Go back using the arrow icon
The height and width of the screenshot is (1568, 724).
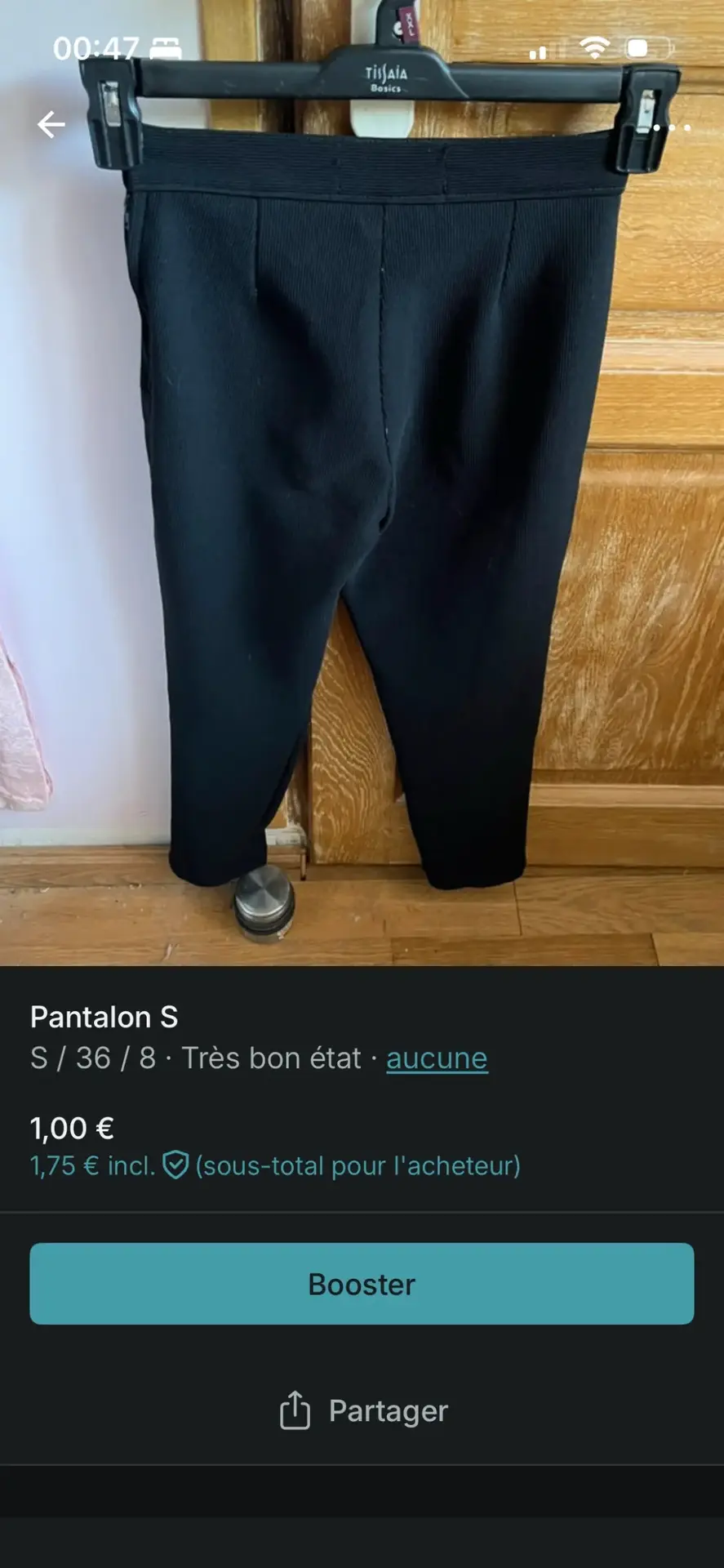click(x=51, y=124)
